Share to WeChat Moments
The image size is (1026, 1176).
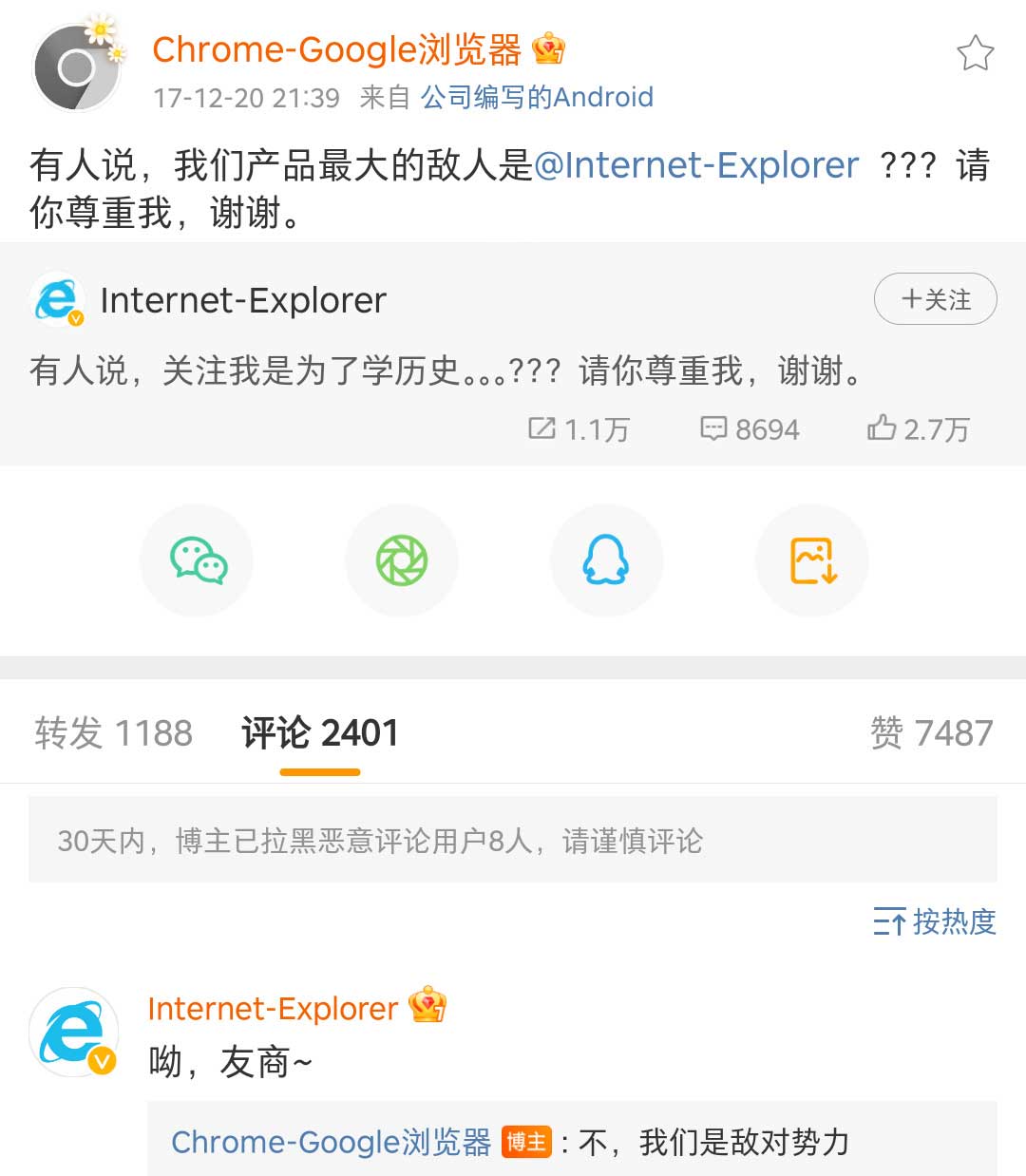pyautogui.click(x=402, y=560)
